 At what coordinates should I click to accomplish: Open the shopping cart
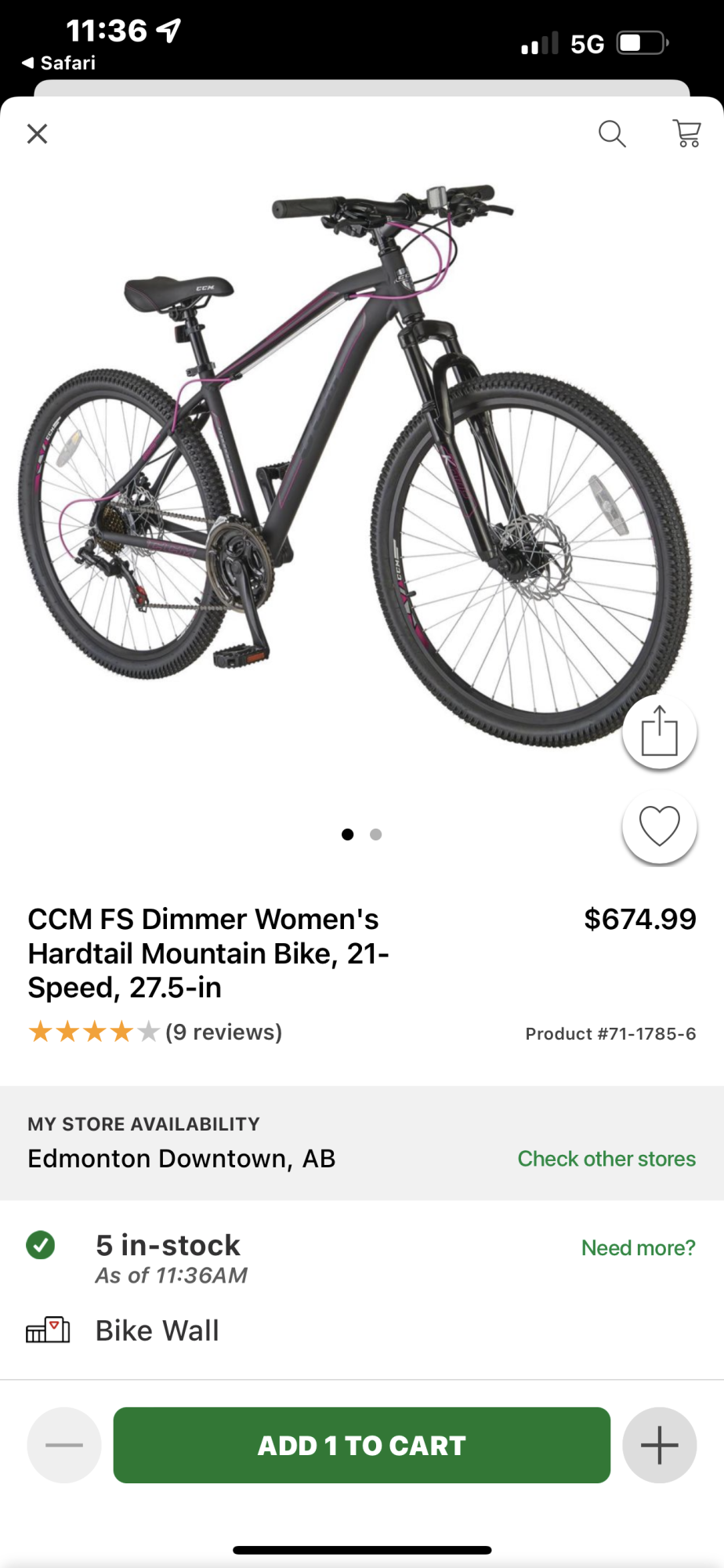687,134
